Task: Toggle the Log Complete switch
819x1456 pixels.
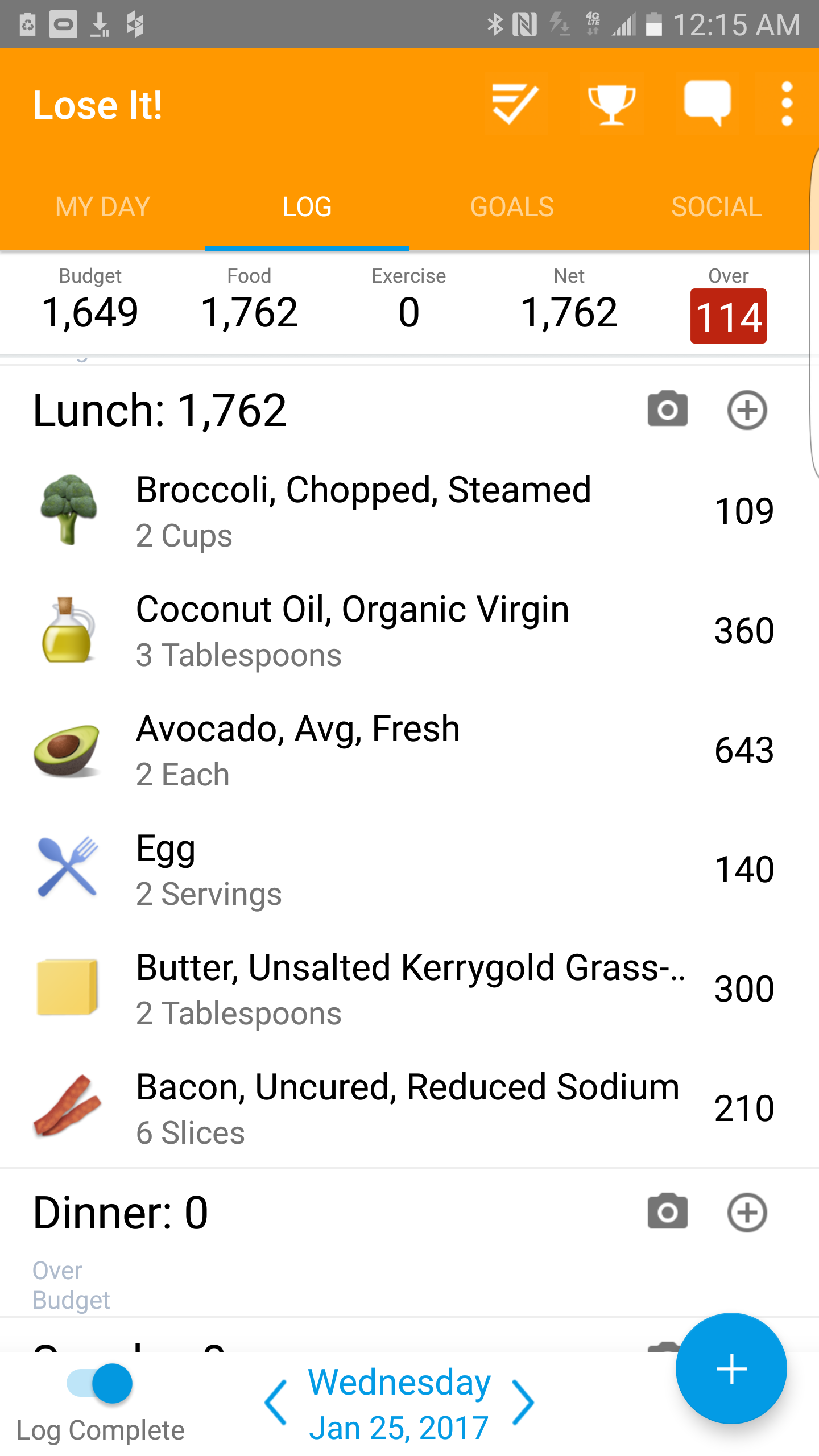Action: [100, 1383]
